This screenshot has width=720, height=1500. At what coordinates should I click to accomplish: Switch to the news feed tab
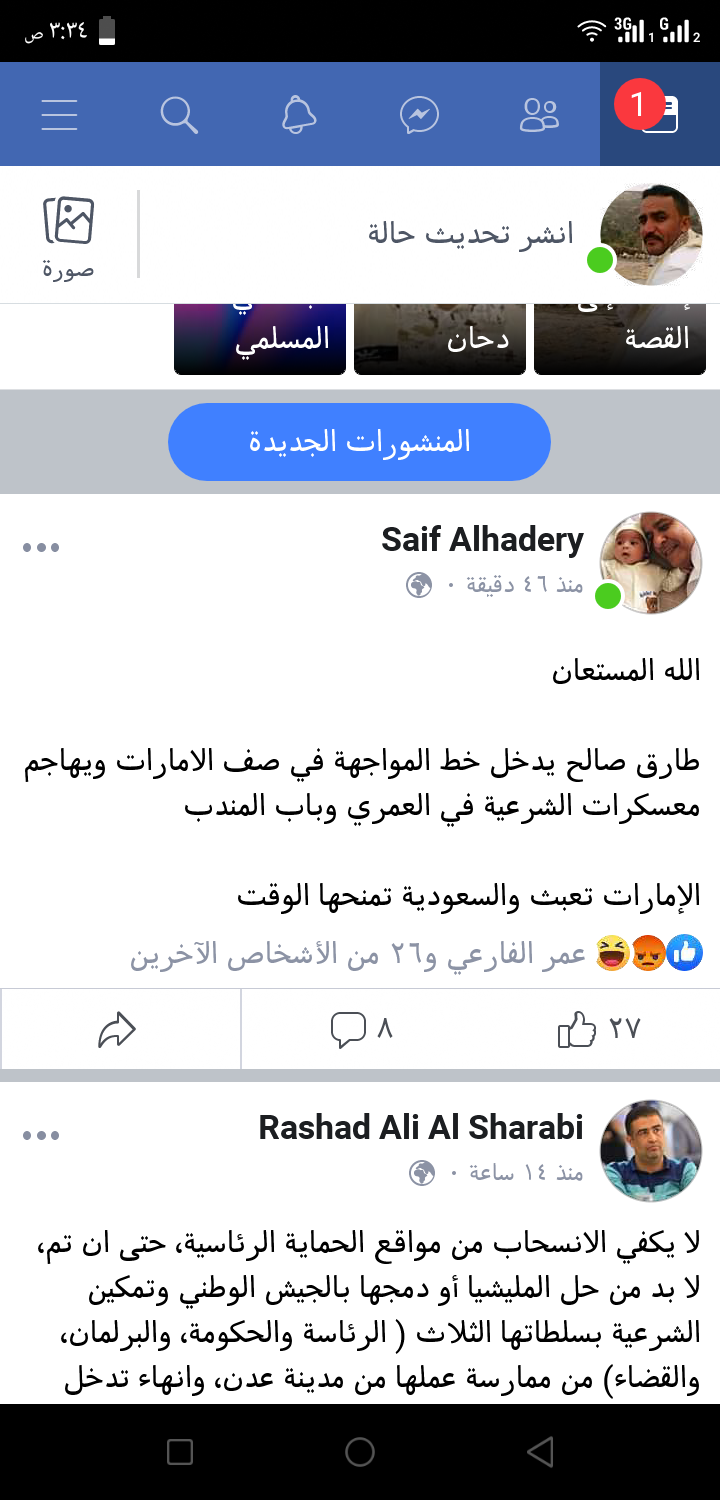[659, 114]
